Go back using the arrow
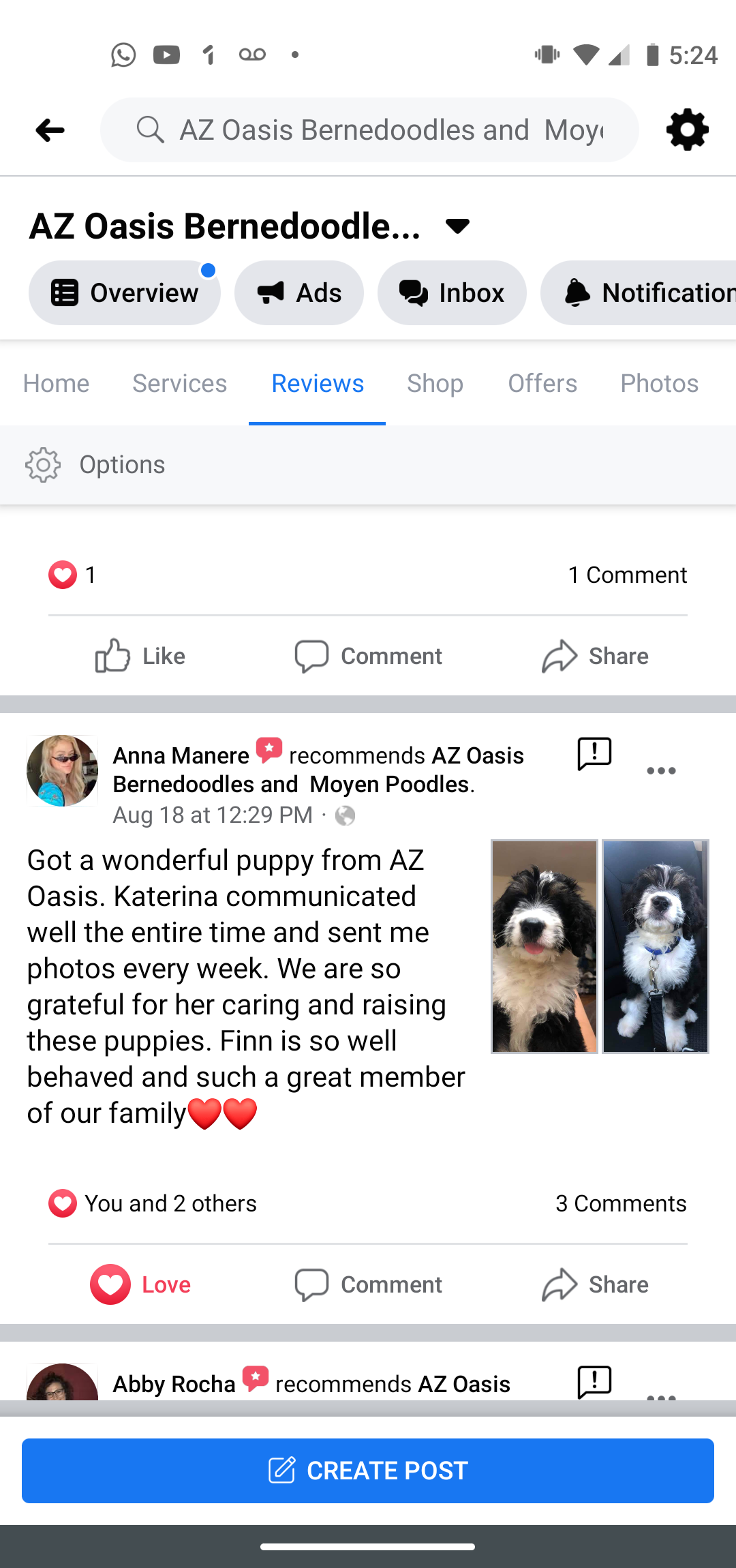This screenshot has width=736, height=1568. point(50,130)
